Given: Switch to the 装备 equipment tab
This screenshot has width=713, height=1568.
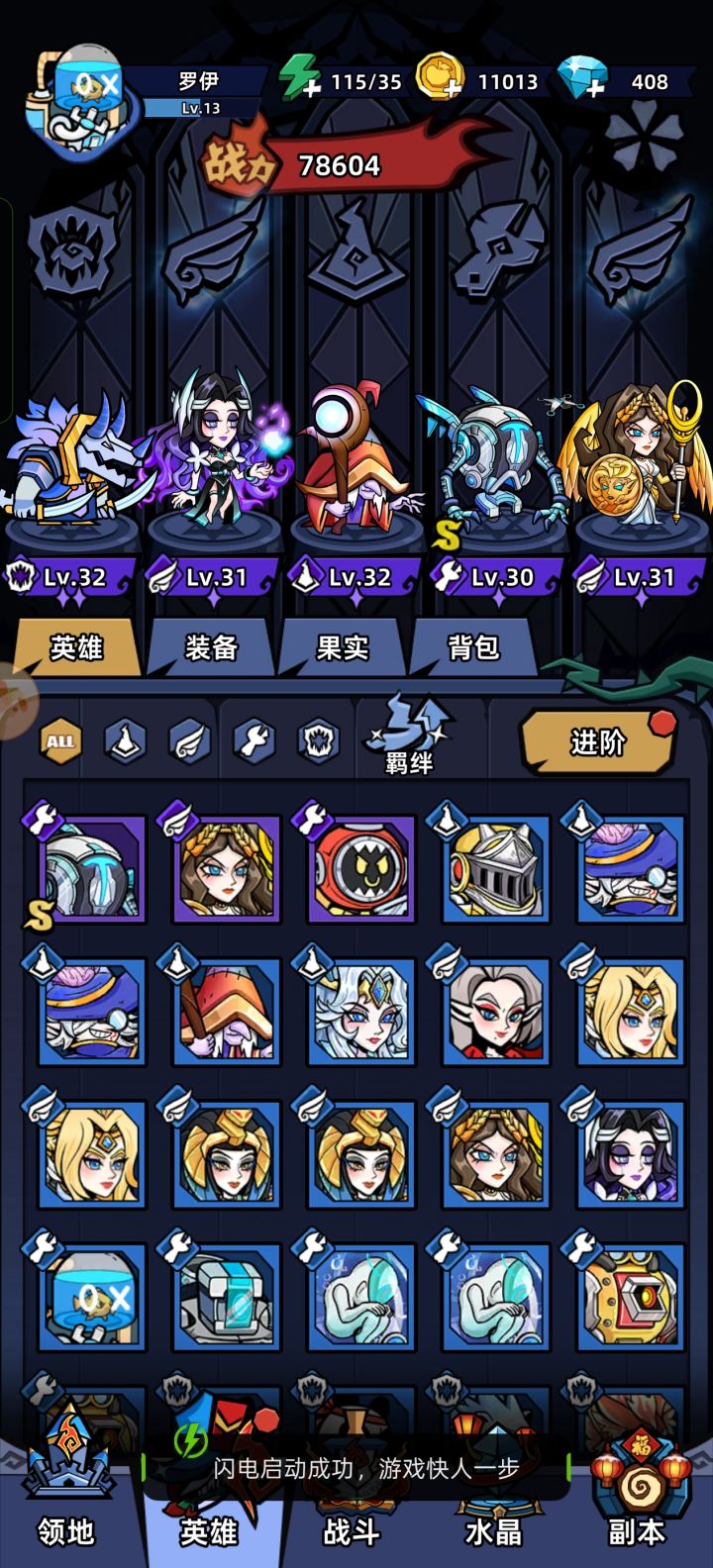Looking at the screenshot, I should 211,644.
